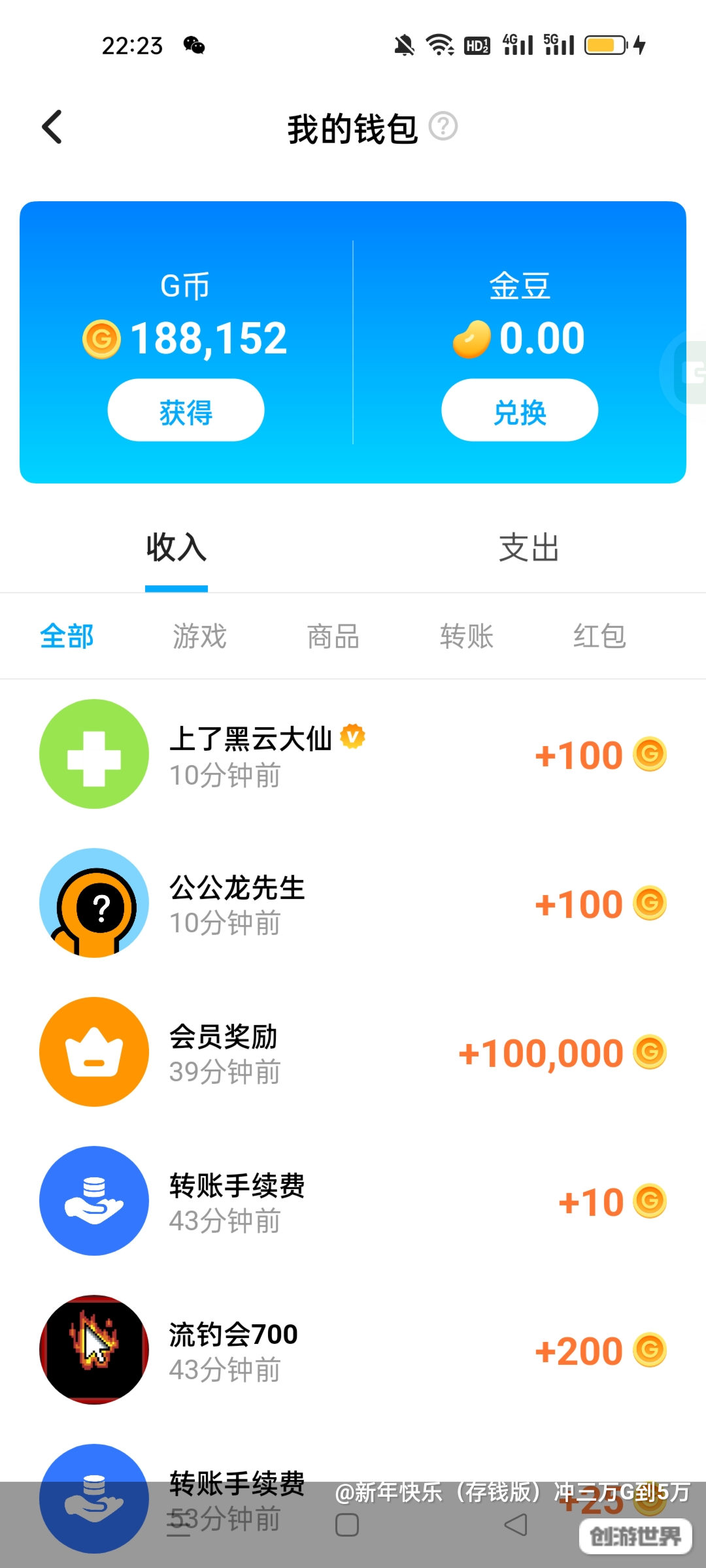Open the 公公龙先生 income record
Screen dimensions: 706x1568
pos(353,904)
